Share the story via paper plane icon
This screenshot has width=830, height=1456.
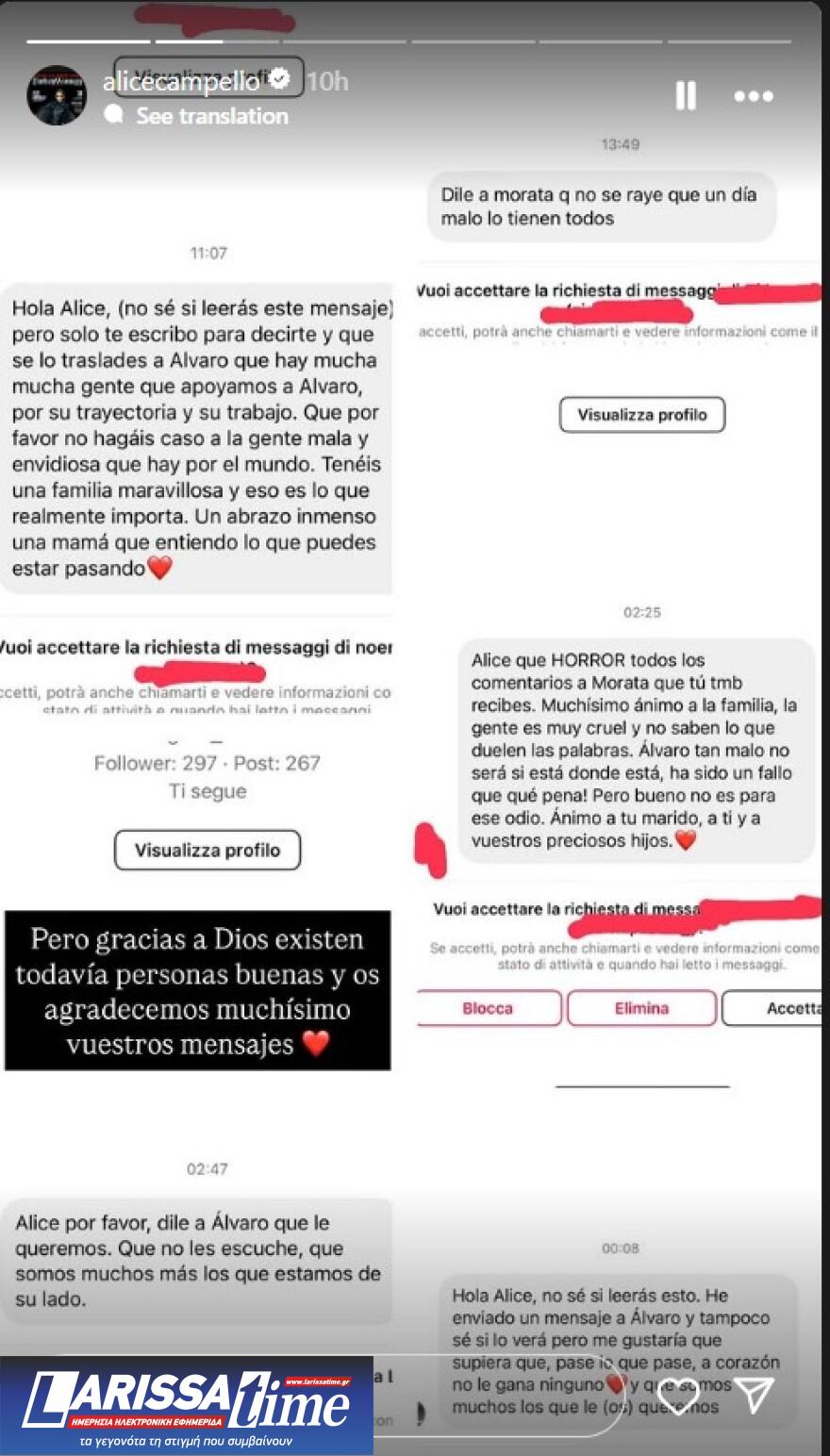point(755,1395)
